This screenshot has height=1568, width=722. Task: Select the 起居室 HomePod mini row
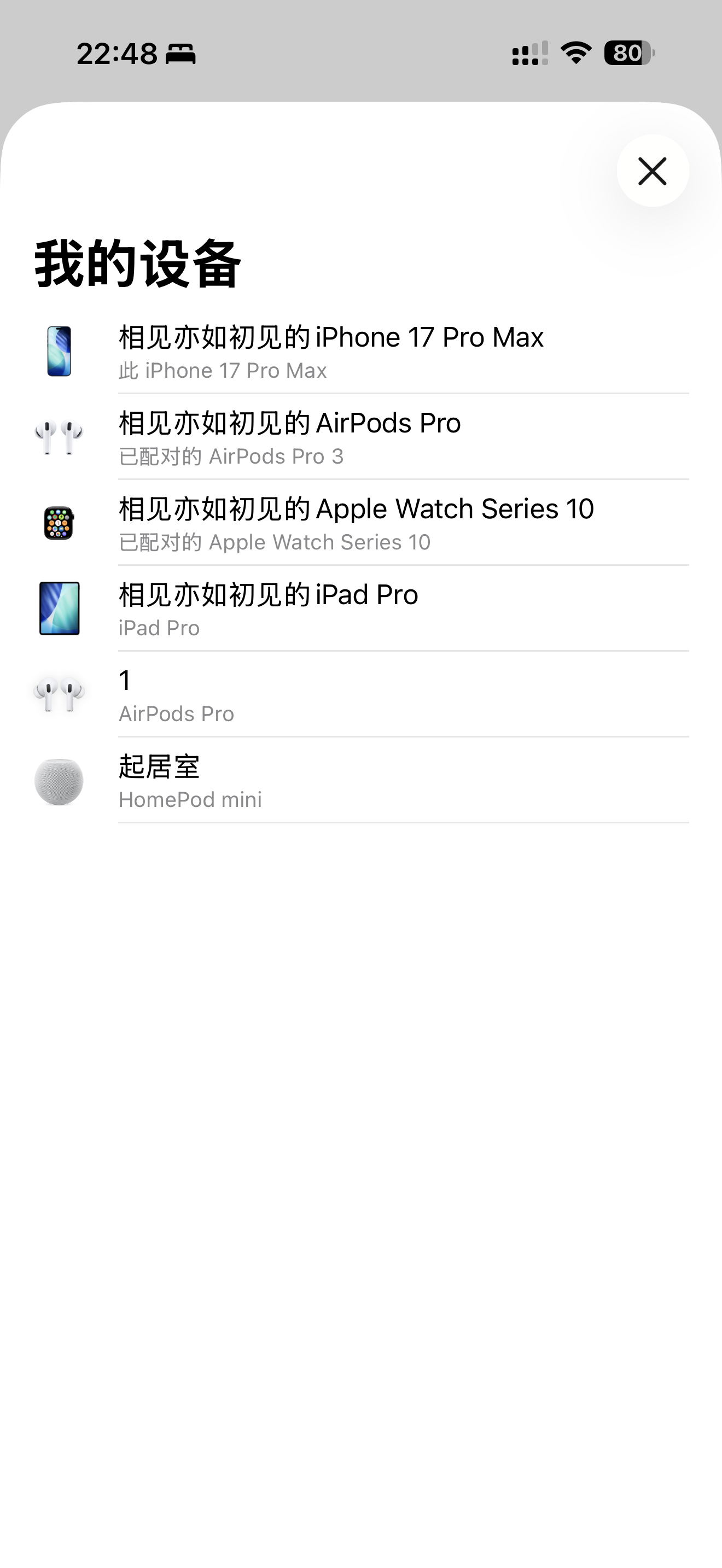360,781
